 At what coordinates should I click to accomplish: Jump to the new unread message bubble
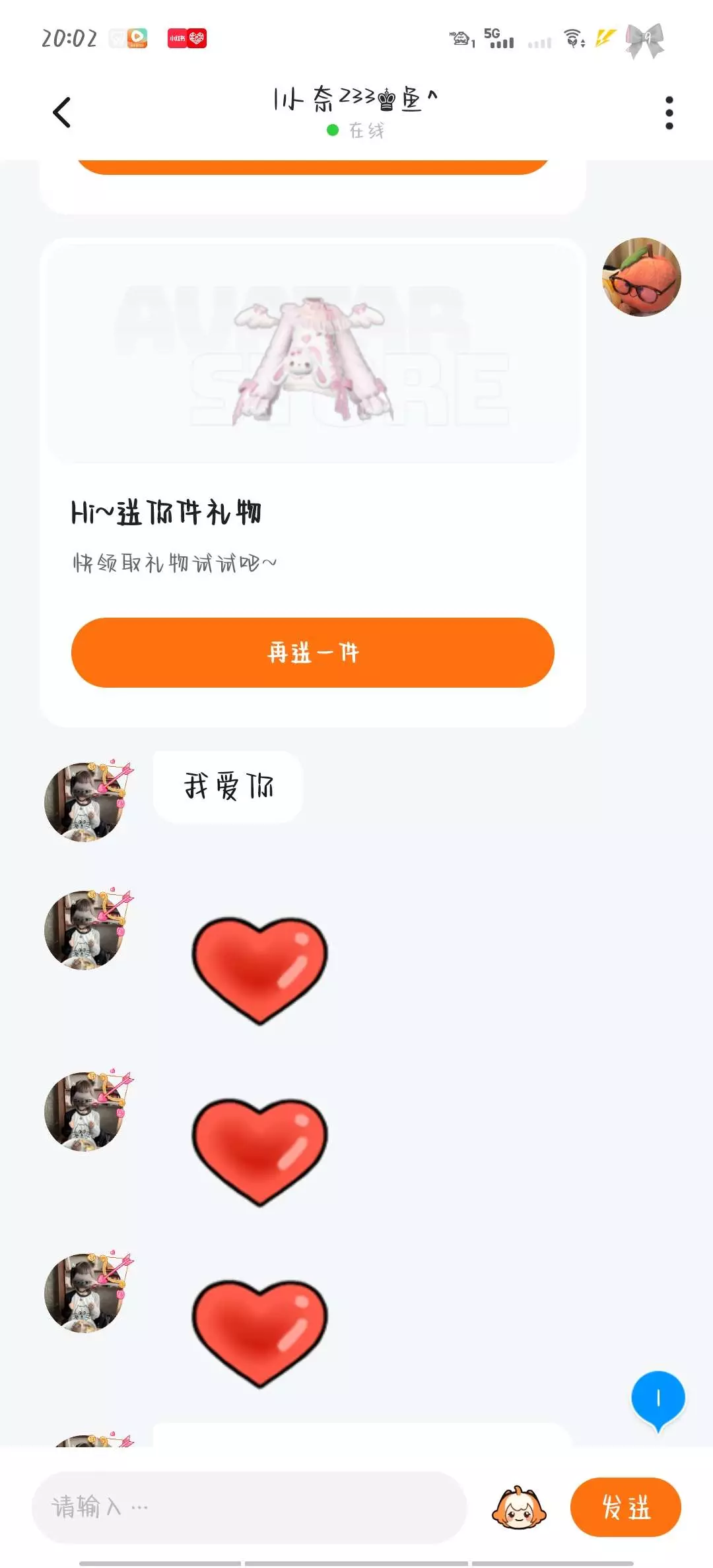(x=658, y=1399)
